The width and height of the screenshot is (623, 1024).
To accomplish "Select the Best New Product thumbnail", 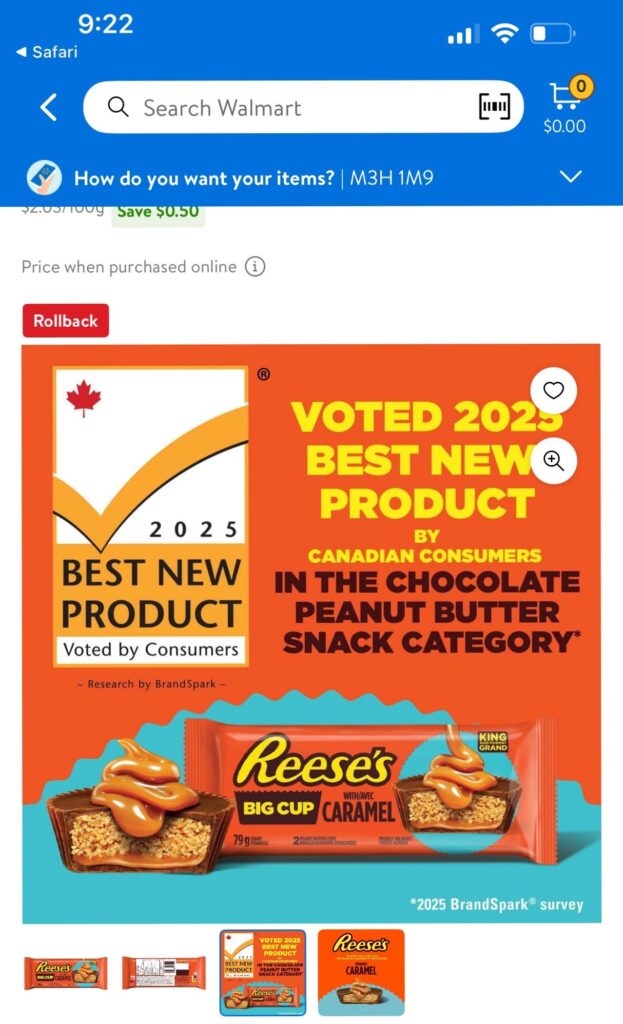I will click(x=263, y=973).
